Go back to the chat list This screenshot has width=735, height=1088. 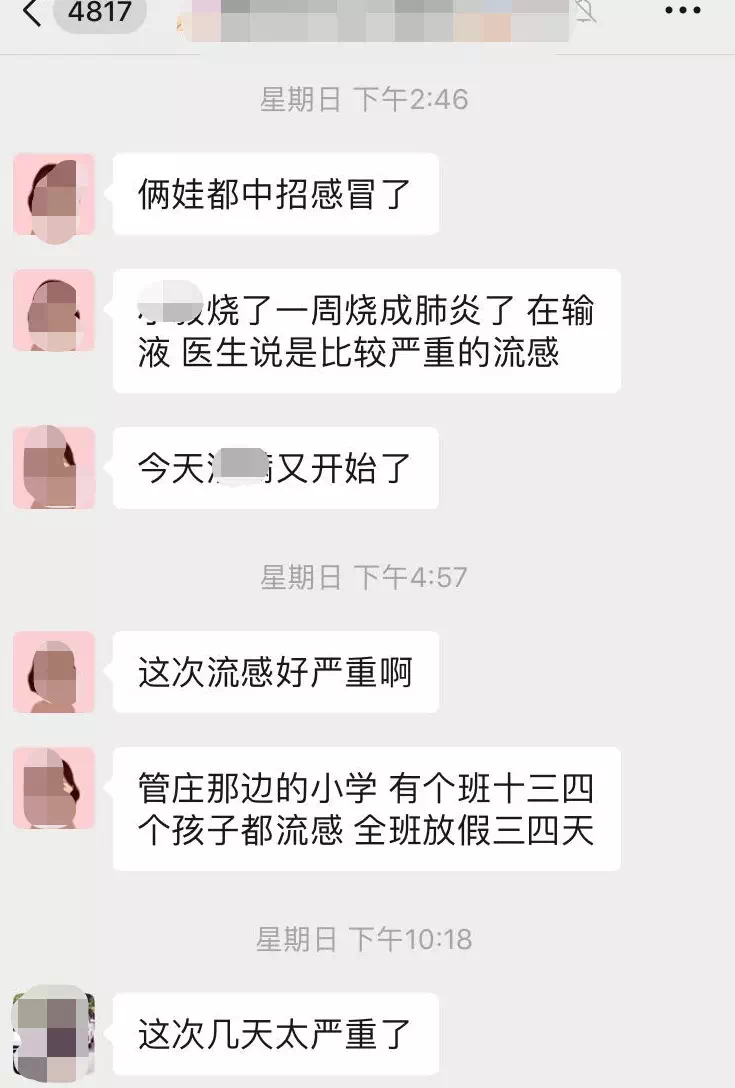point(32,14)
